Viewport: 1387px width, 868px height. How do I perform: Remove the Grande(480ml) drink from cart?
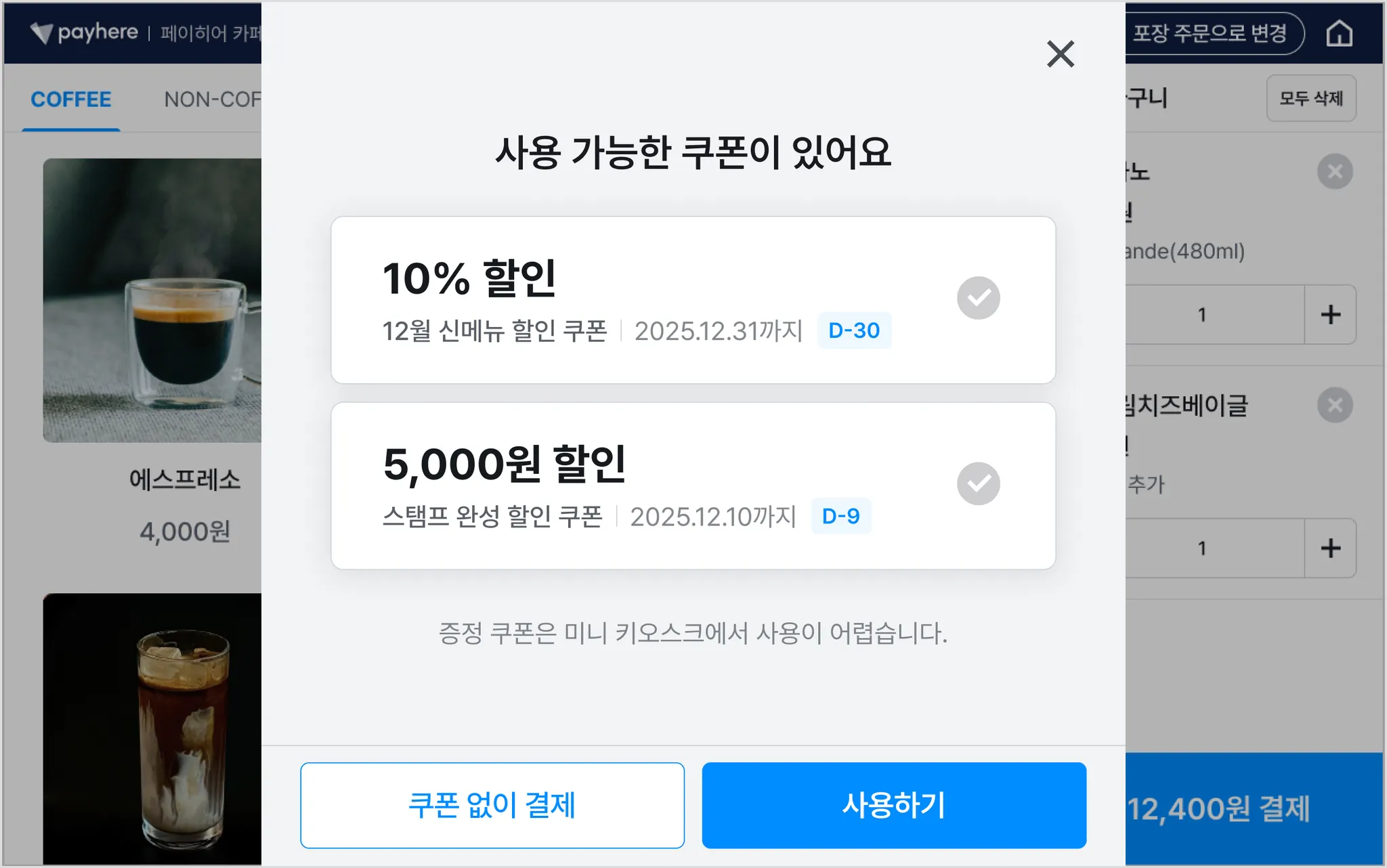pos(1335,172)
